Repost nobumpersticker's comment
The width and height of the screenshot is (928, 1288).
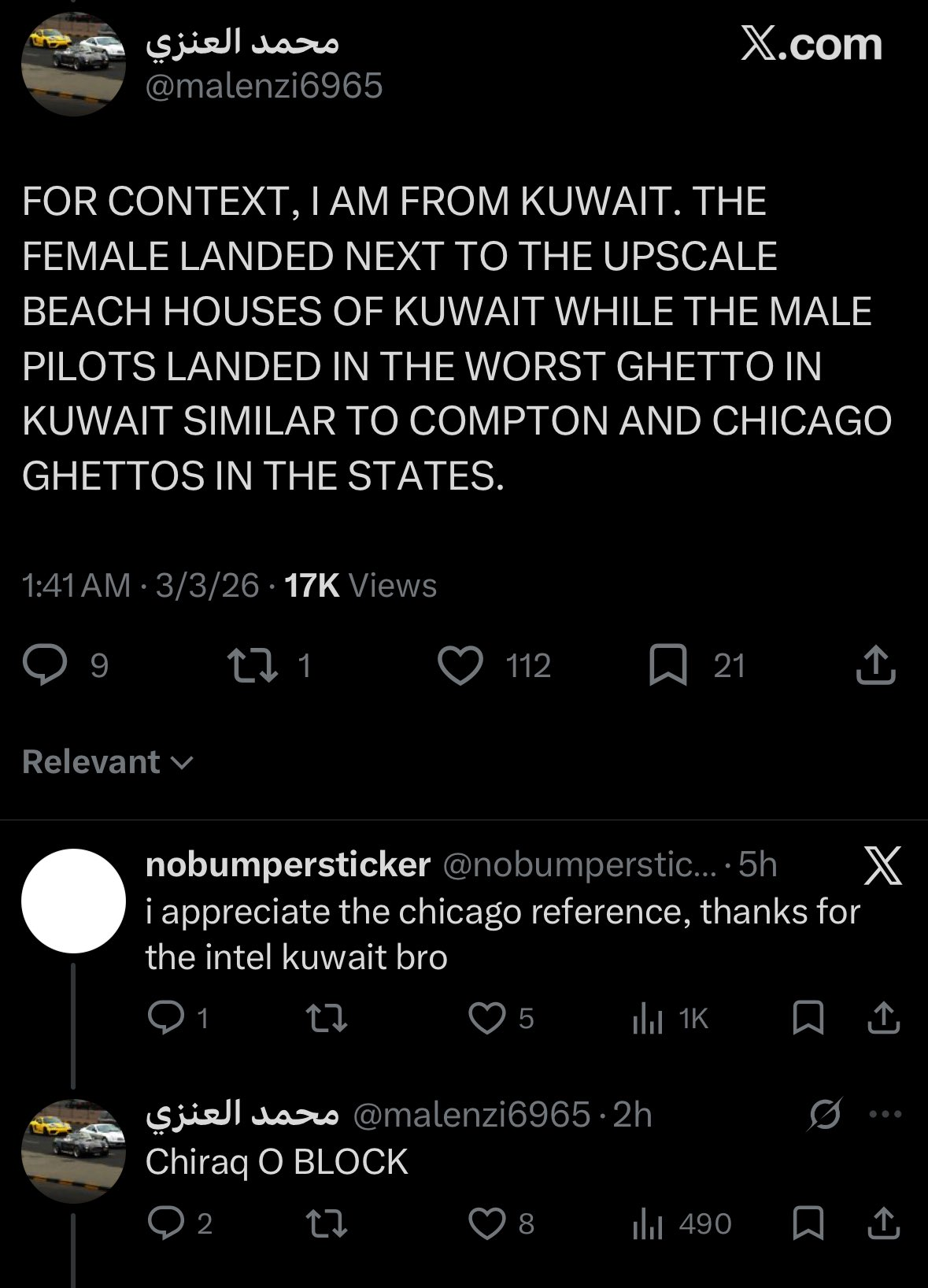326,1018
